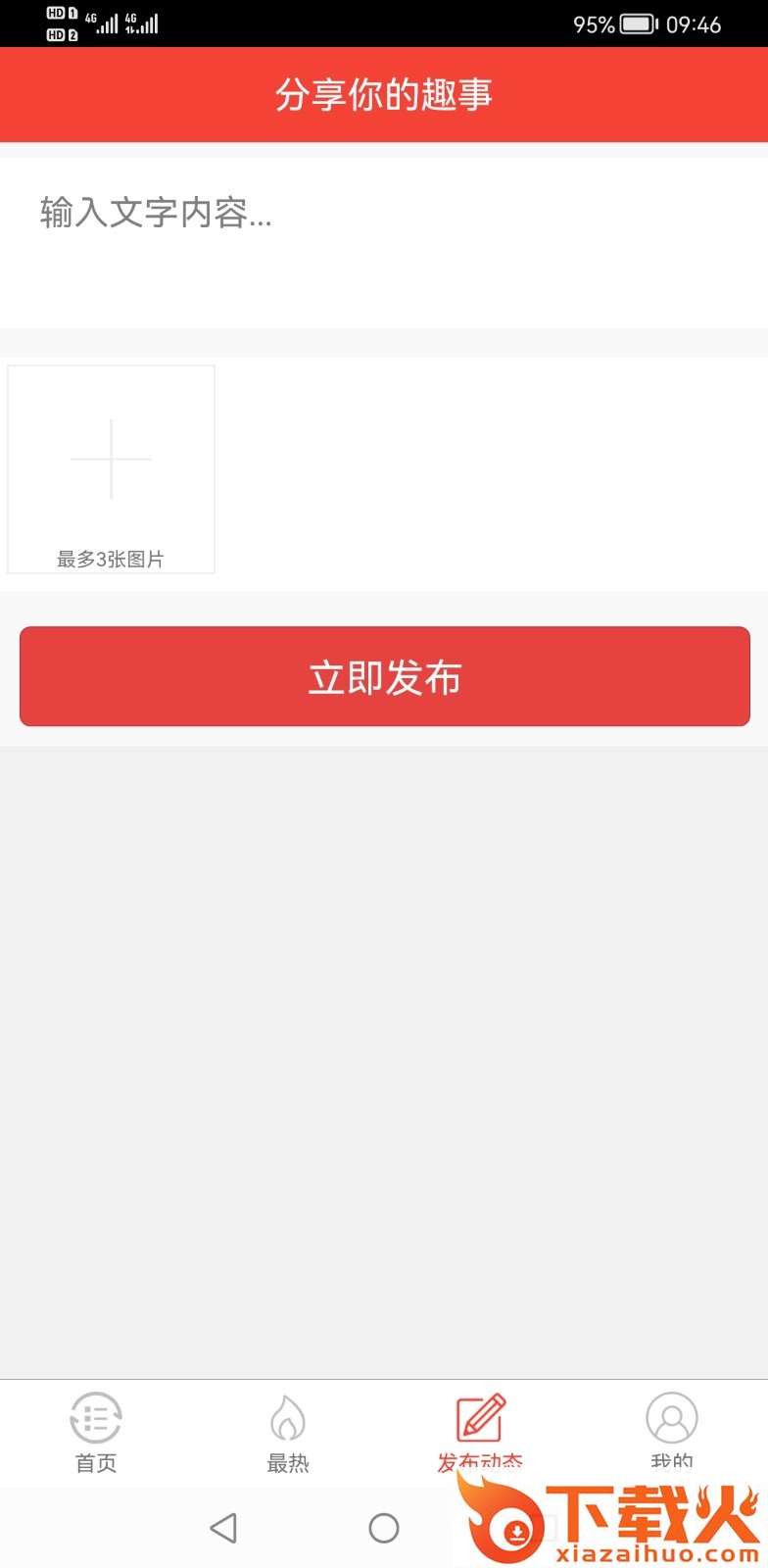Open the 最热 tab
This screenshot has width=768, height=1568.
[x=288, y=1432]
